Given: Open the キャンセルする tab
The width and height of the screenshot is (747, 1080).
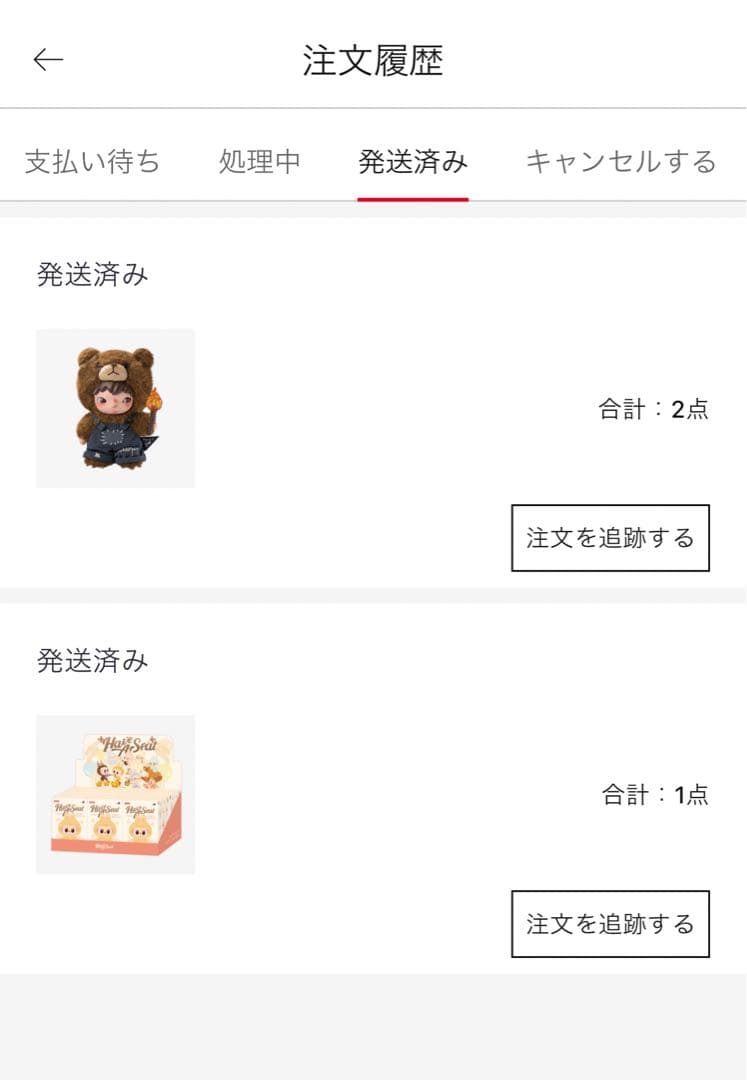Looking at the screenshot, I should 620,162.
